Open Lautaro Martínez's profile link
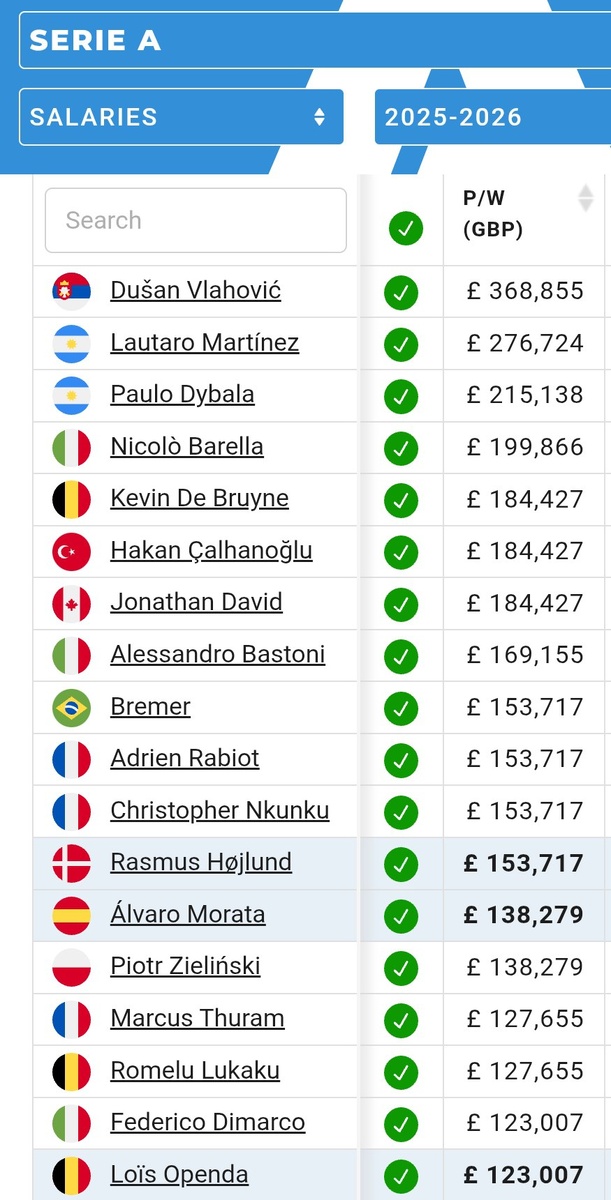This screenshot has height=1200, width=611. 205,342
